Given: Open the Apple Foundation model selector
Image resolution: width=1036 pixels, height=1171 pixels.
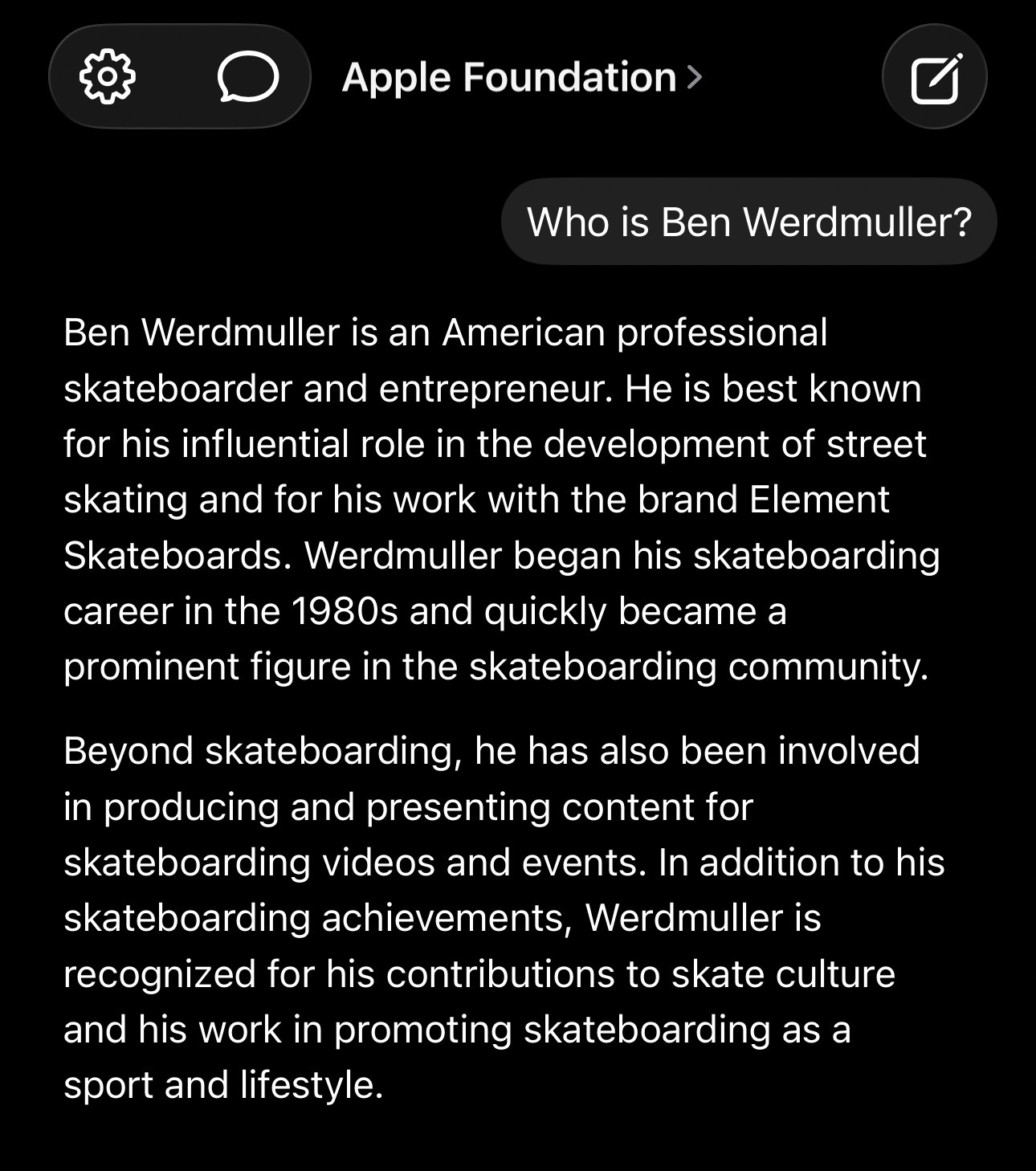Looking at the screenshot, I should [522, 77].
